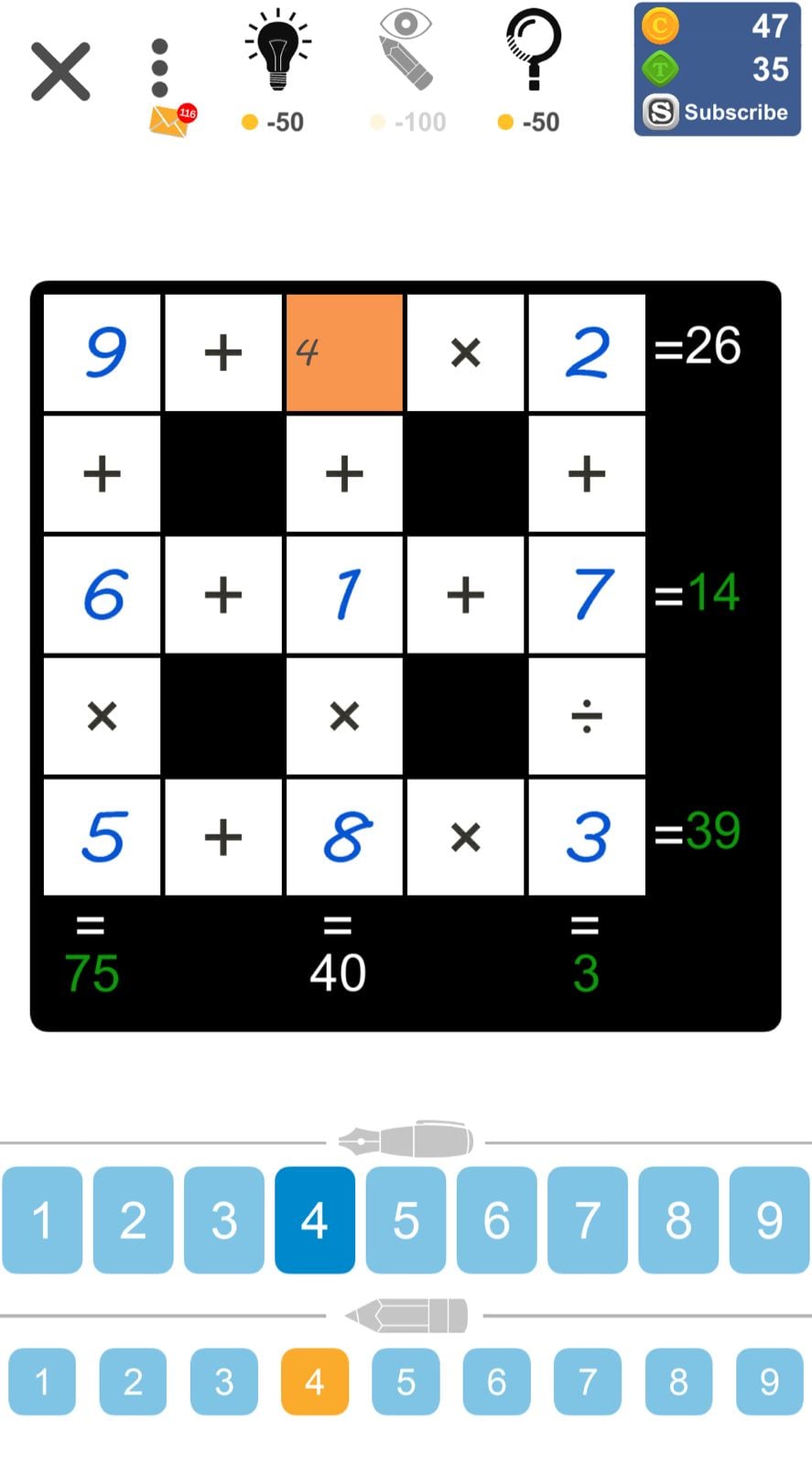
Task: Open the three-dot overflow menu
Action: click(x=159, y=68)
